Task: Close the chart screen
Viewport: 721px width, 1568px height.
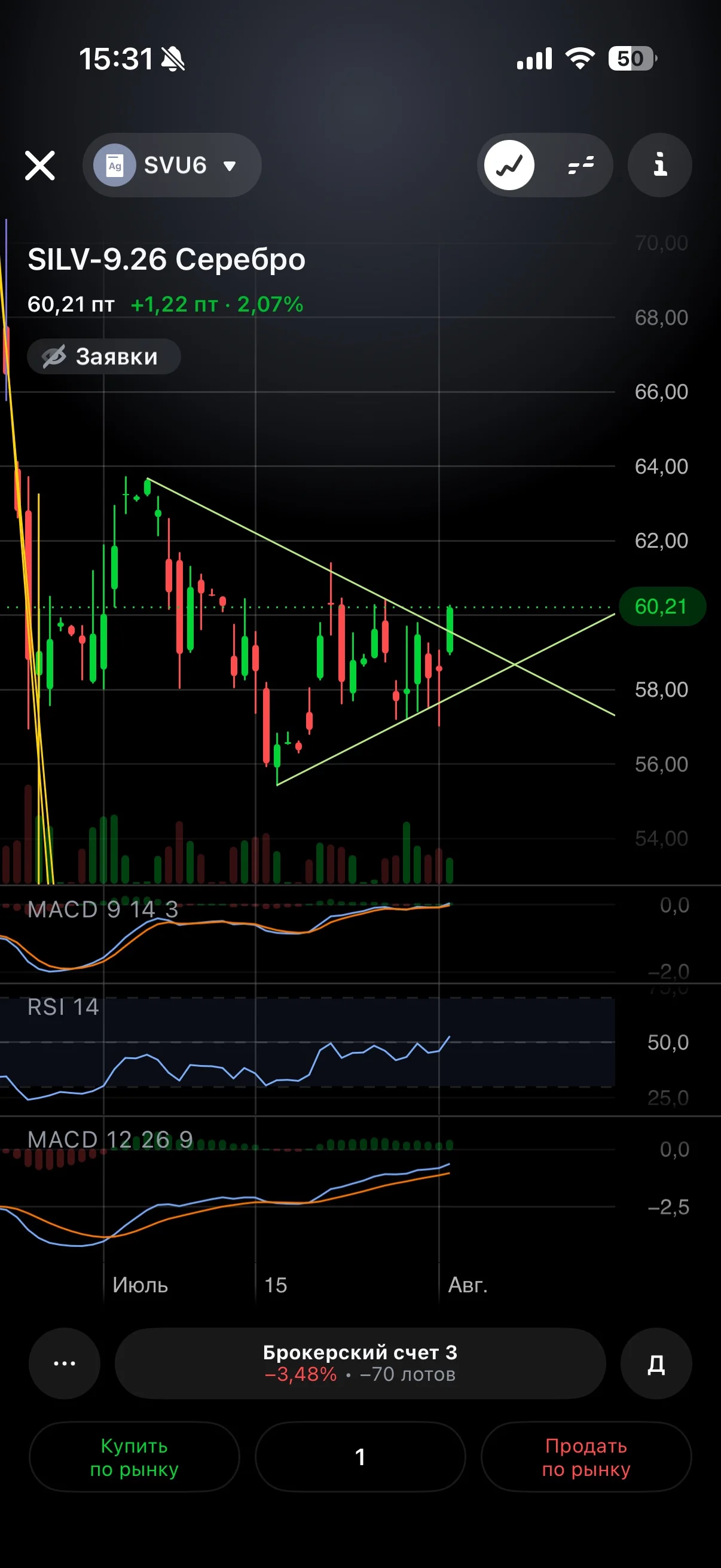Action: point(40,166)
